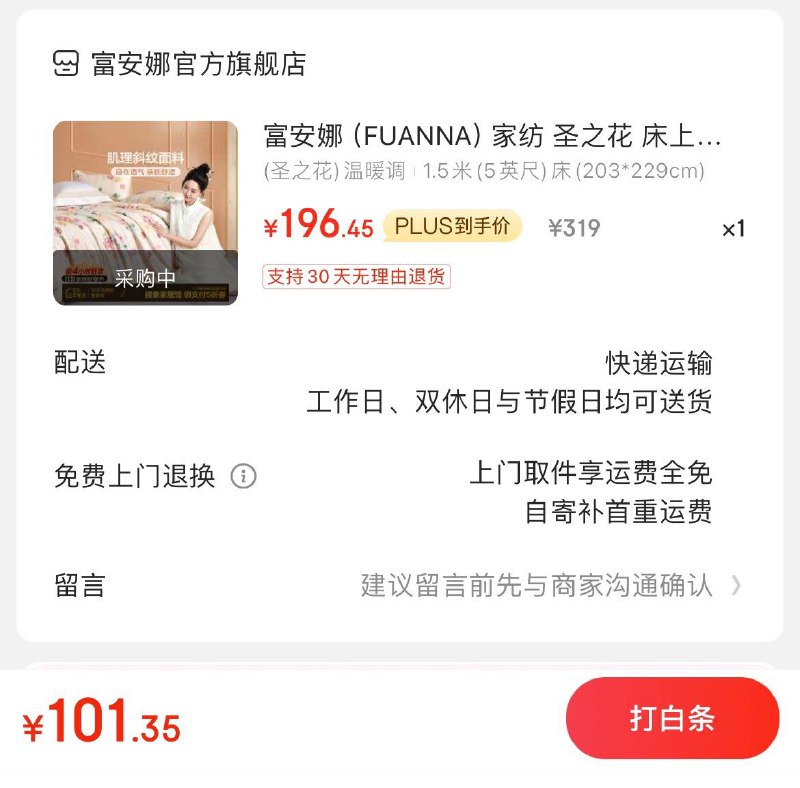800x788 pixels.
Task: Open the FUANNA bedding product thumbnail
Action: click(x=145, y=213)
